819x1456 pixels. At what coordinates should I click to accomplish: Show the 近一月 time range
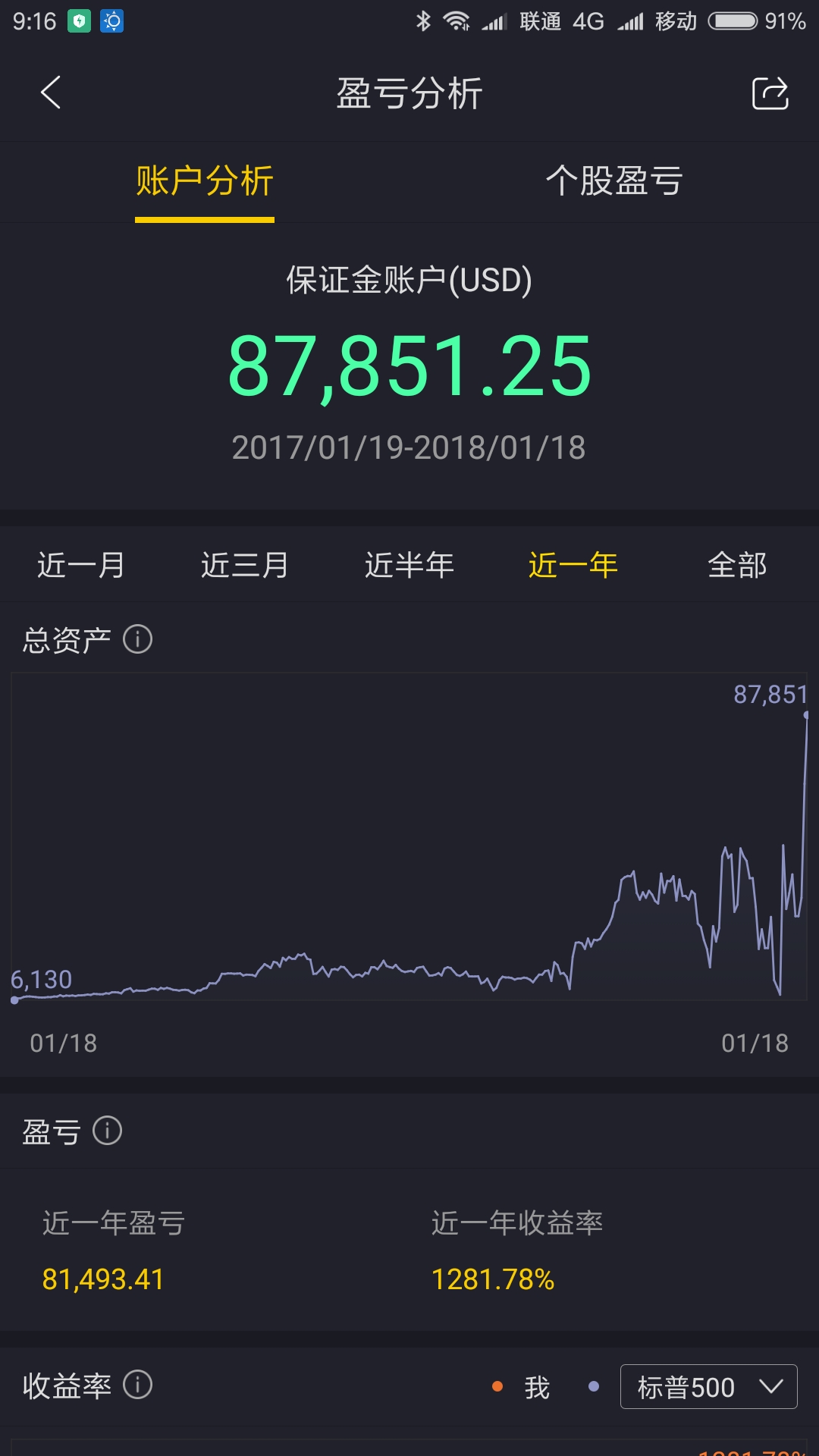[81, 565]
